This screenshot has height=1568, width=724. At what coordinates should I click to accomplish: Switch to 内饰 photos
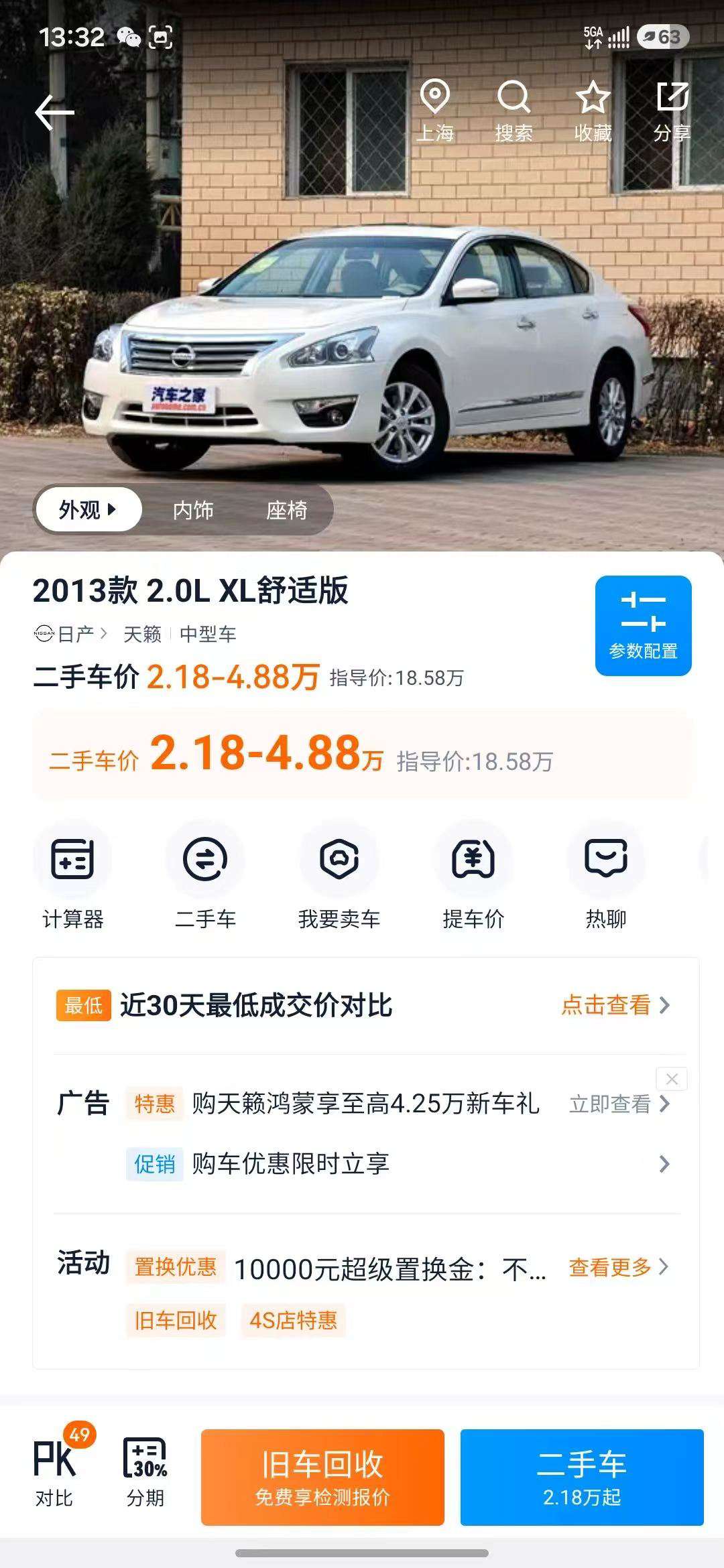[x=193, y=510]
